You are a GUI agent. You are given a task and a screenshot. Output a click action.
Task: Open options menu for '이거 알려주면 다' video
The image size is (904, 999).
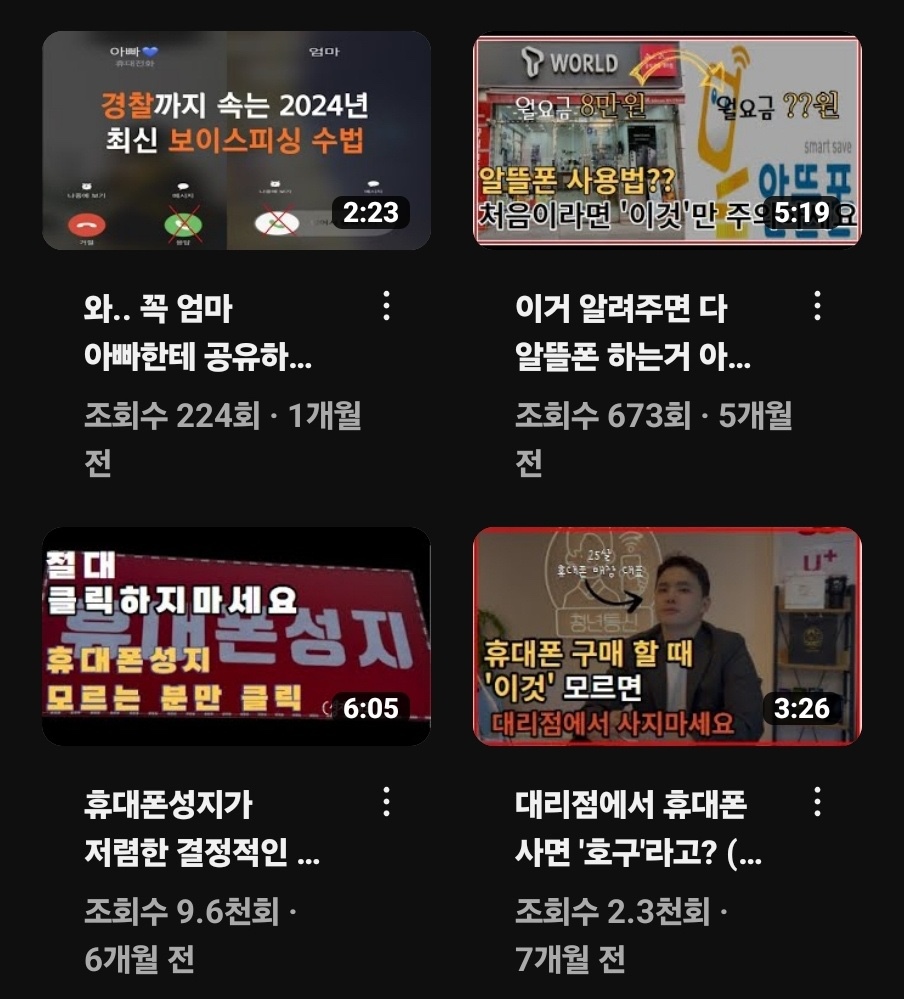[x=817, y=306]
